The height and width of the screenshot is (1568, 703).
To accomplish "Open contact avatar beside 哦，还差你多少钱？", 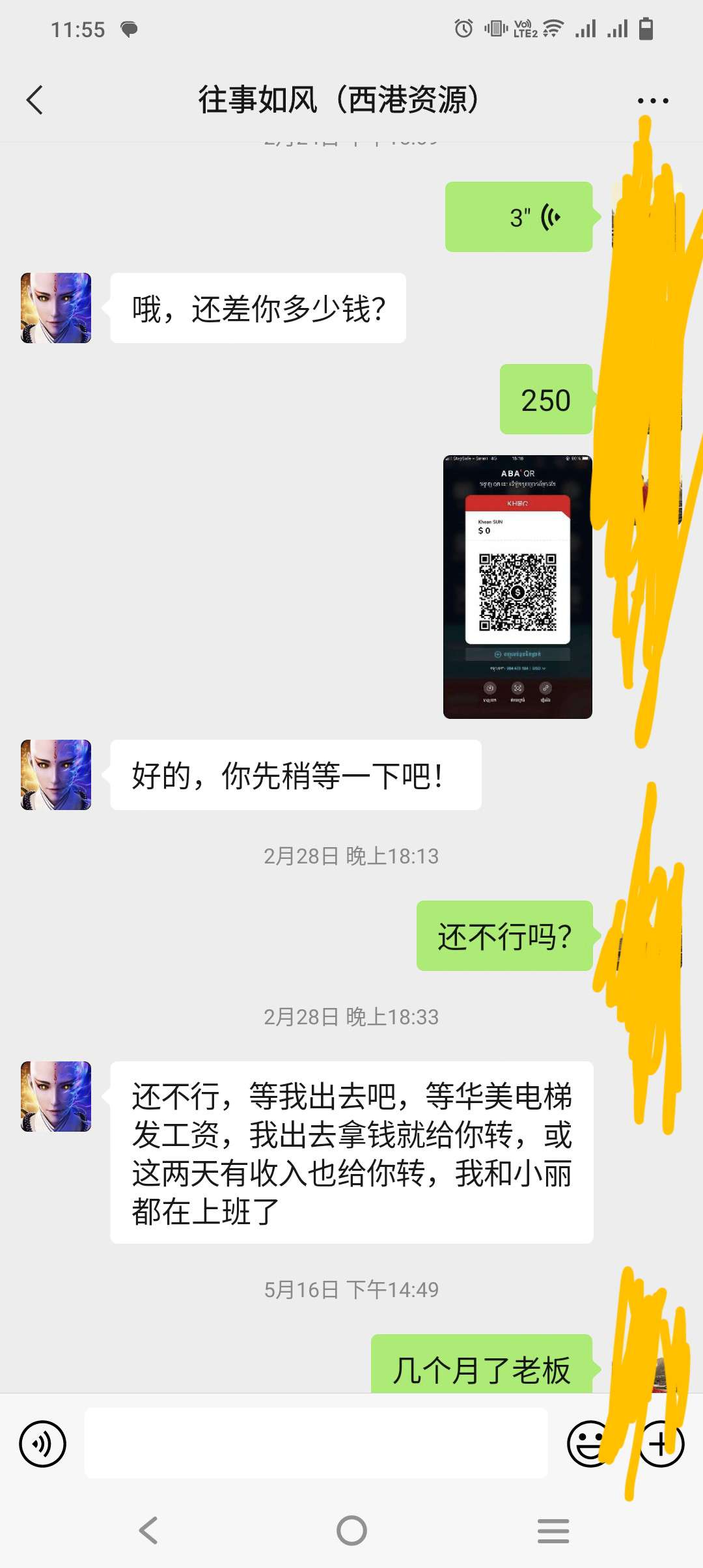I will [56, 308].
